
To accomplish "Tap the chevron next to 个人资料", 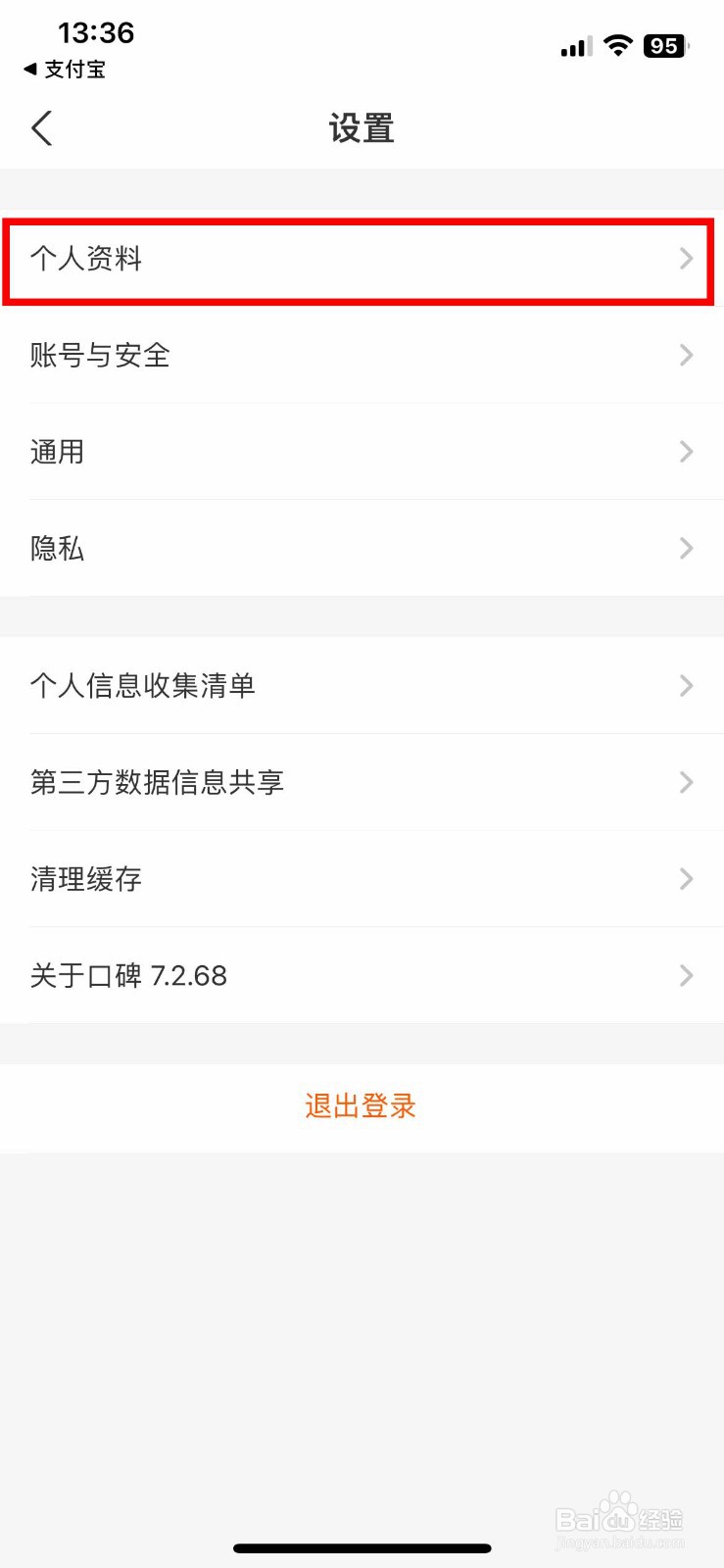I will [x=686, y=259].
